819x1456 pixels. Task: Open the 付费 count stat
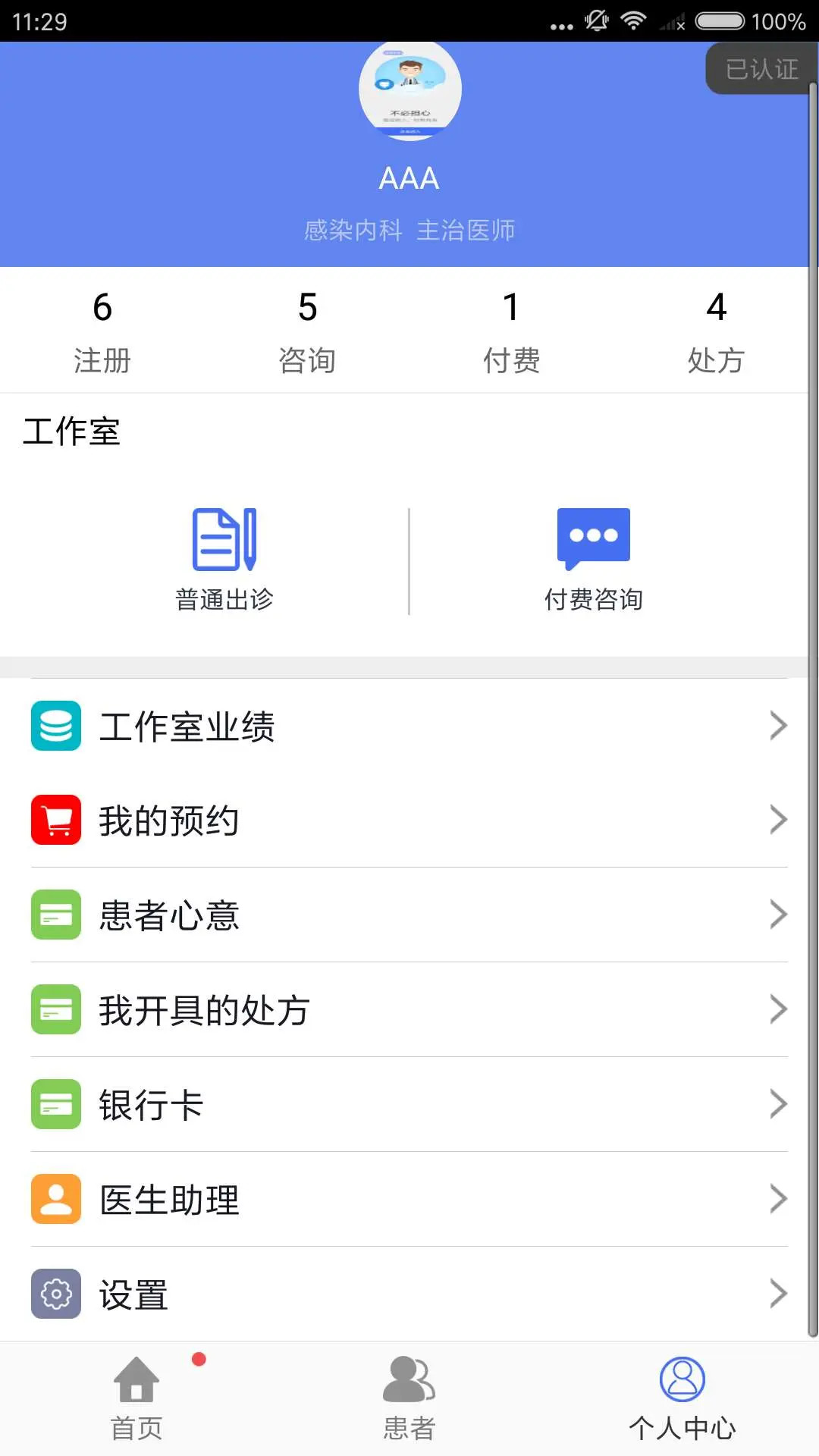pyautogui.click(x=512, y=331)
